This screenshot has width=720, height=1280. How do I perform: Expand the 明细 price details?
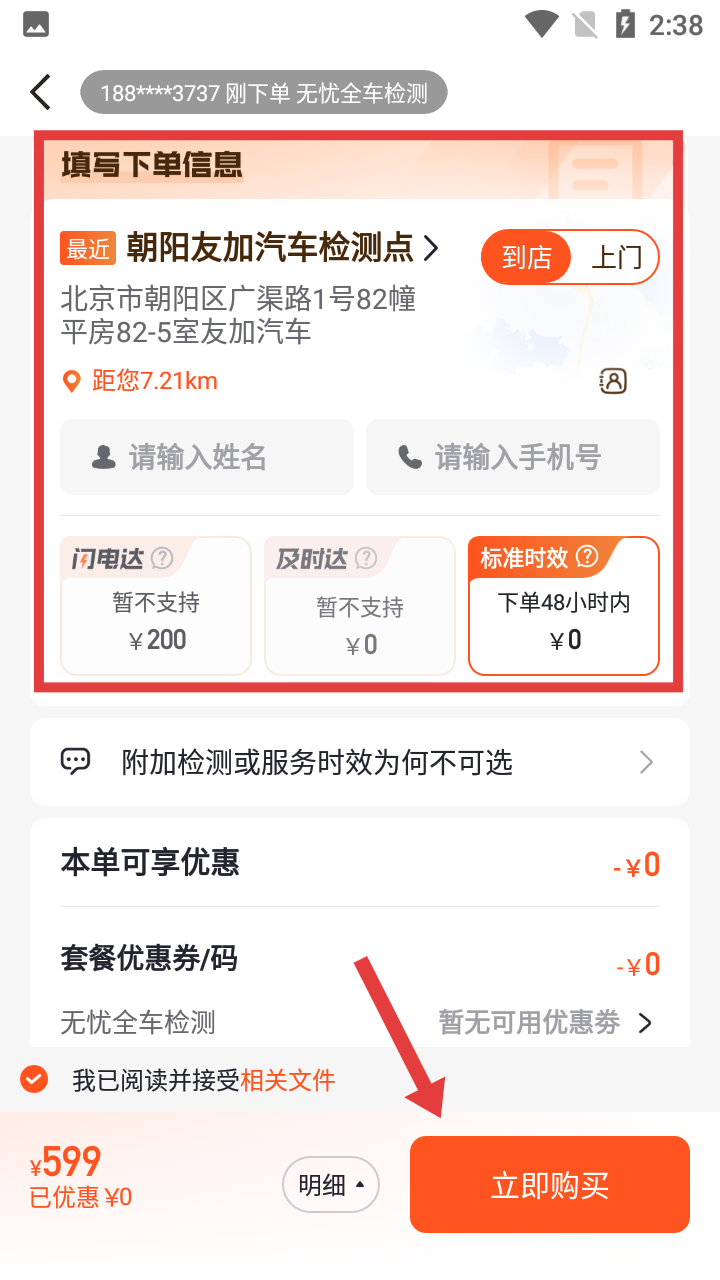(x=331, y=1185)
